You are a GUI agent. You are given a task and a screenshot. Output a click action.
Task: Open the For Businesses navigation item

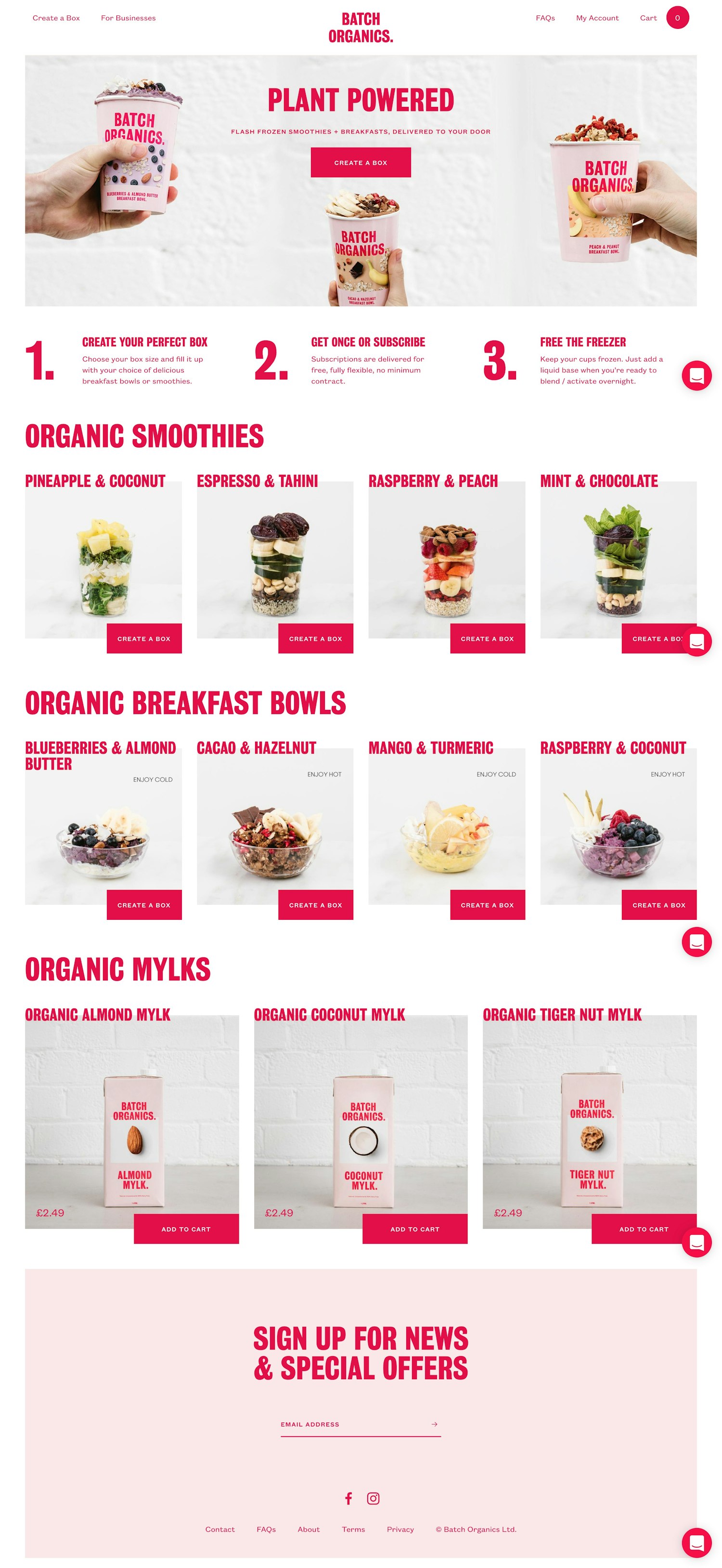coord(129,18)
